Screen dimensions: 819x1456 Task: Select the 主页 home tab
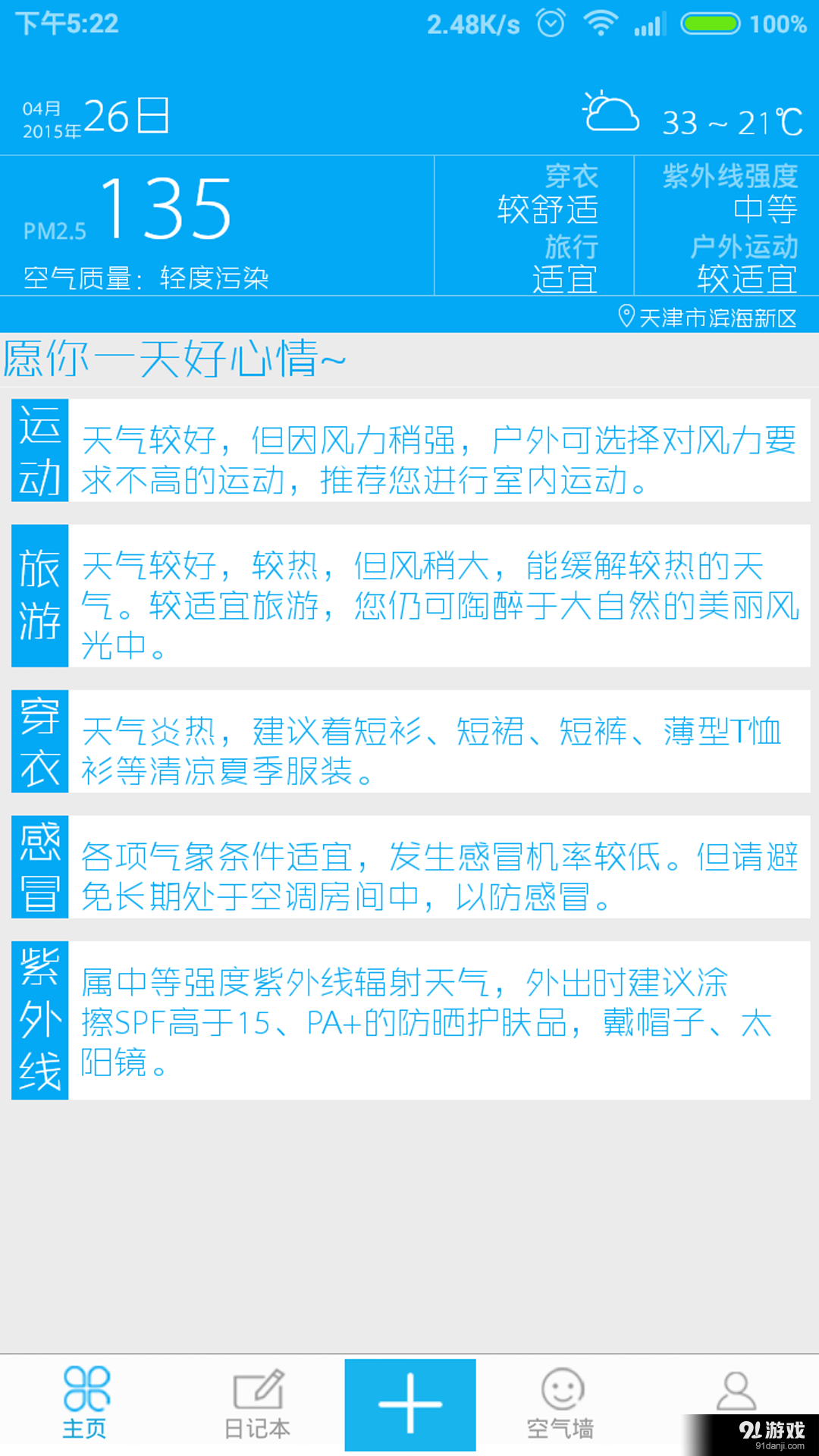tap(86, 1403)
